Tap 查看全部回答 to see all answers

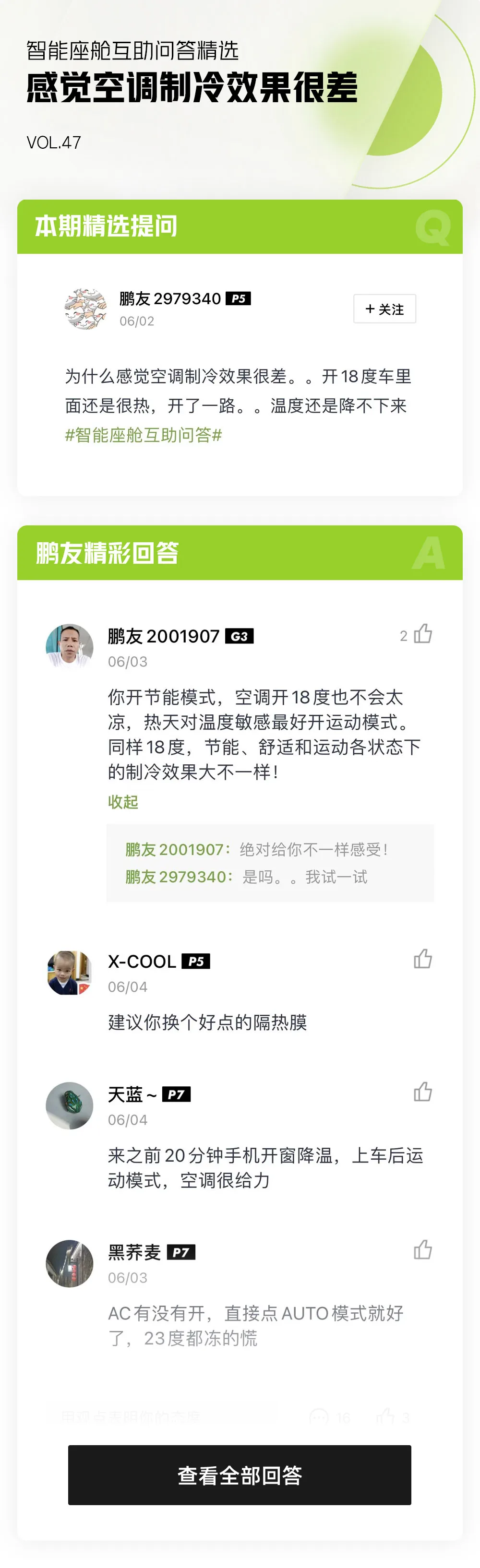240,1475
